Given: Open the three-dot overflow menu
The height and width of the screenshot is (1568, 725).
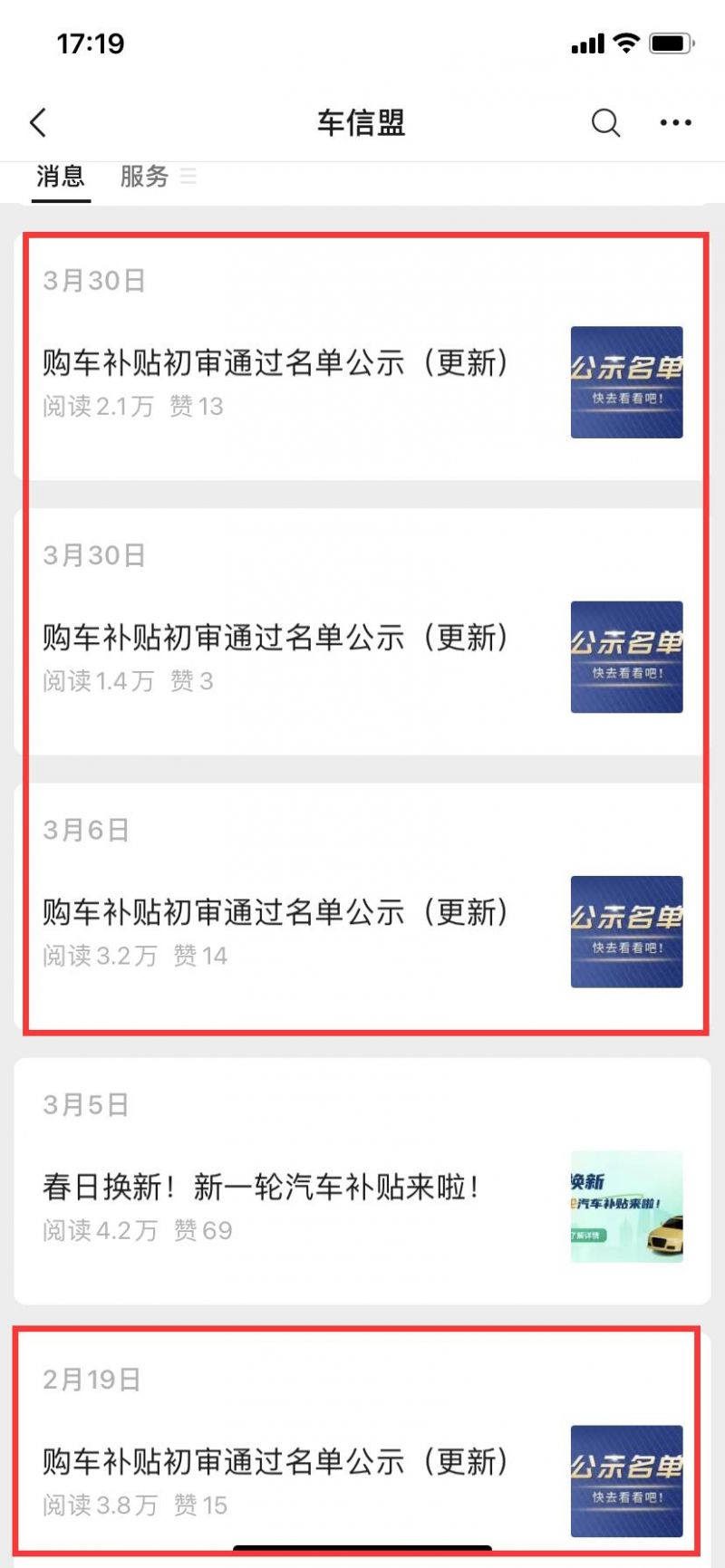Looking at the screenshot, I should (x=675, y=122).
